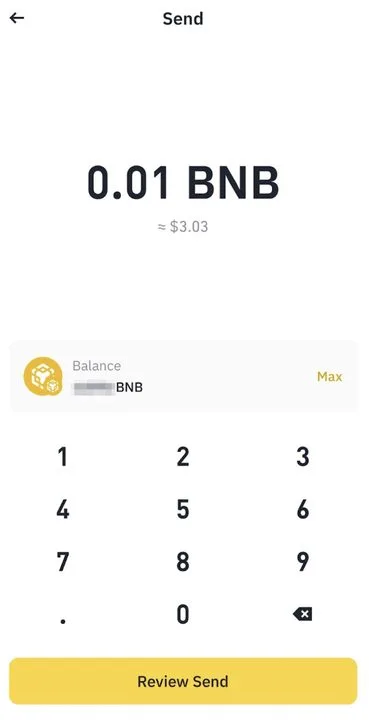
Task: Add a decimal point to the amount
Action: coord(63,621)
